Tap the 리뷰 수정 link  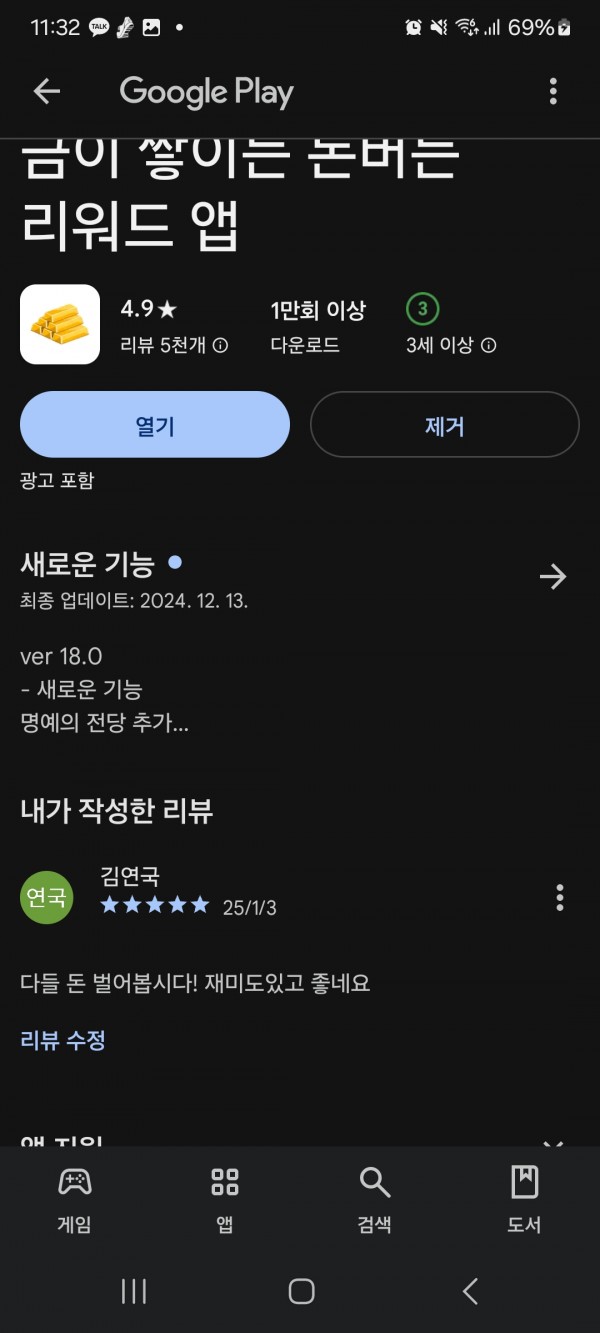pos(63,1040)
